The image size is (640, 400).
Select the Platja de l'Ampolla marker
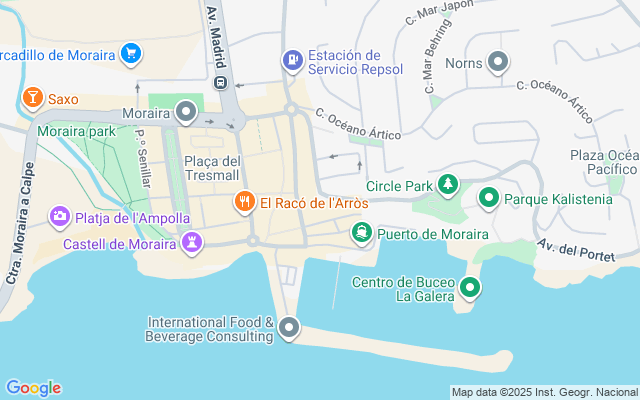tap(60, 217)
